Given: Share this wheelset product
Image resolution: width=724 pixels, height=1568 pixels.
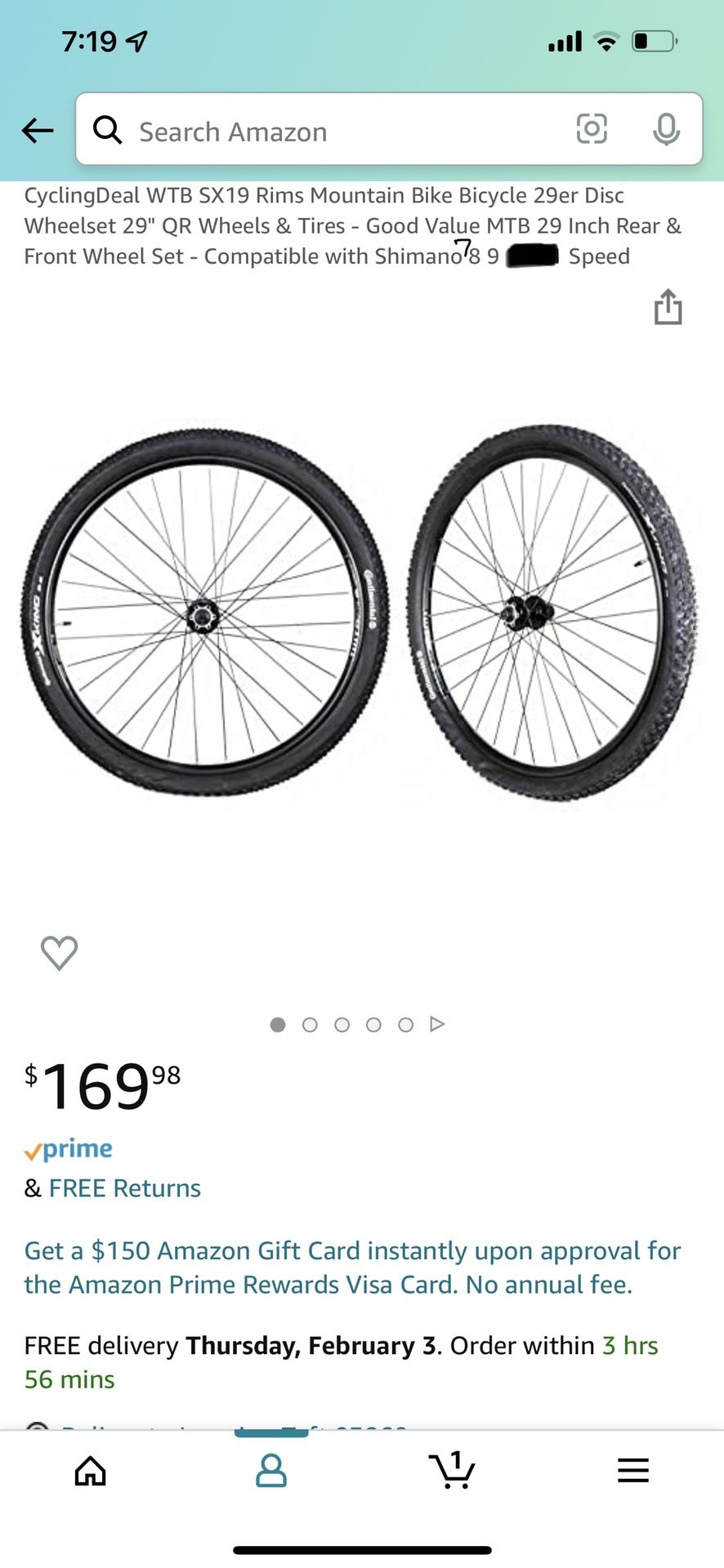Looking at the screenshot, I should (x=668, y=306).
